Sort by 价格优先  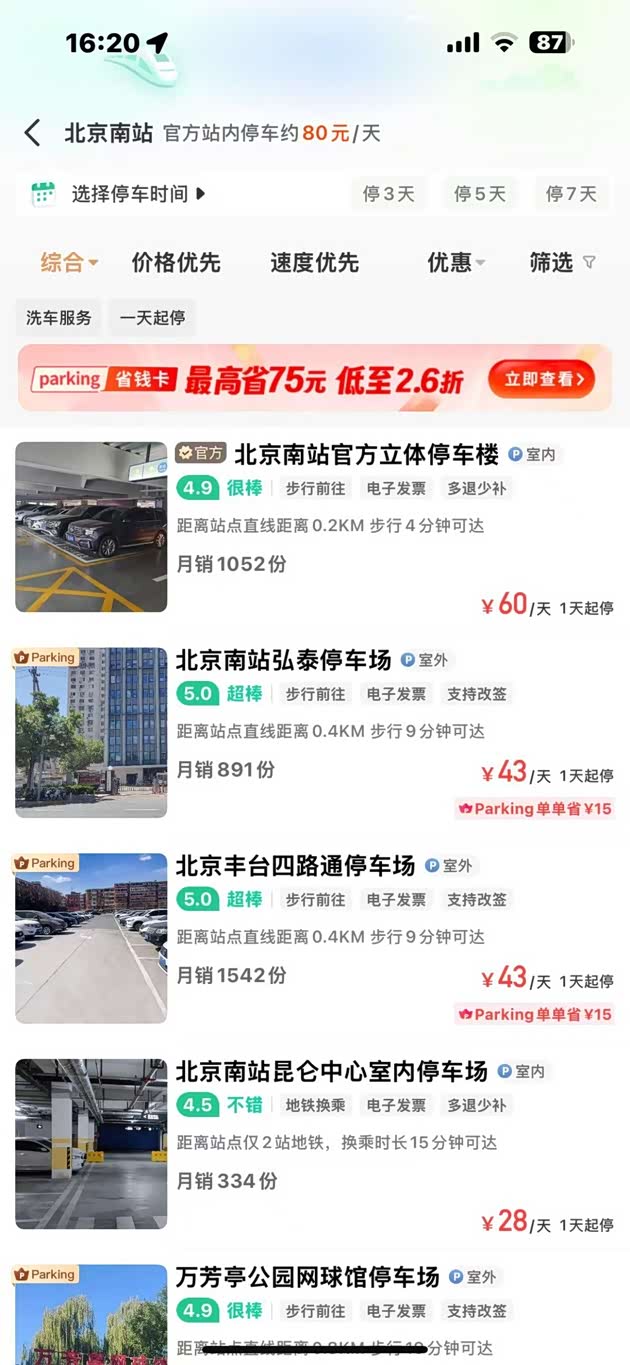tap(176, 263)
